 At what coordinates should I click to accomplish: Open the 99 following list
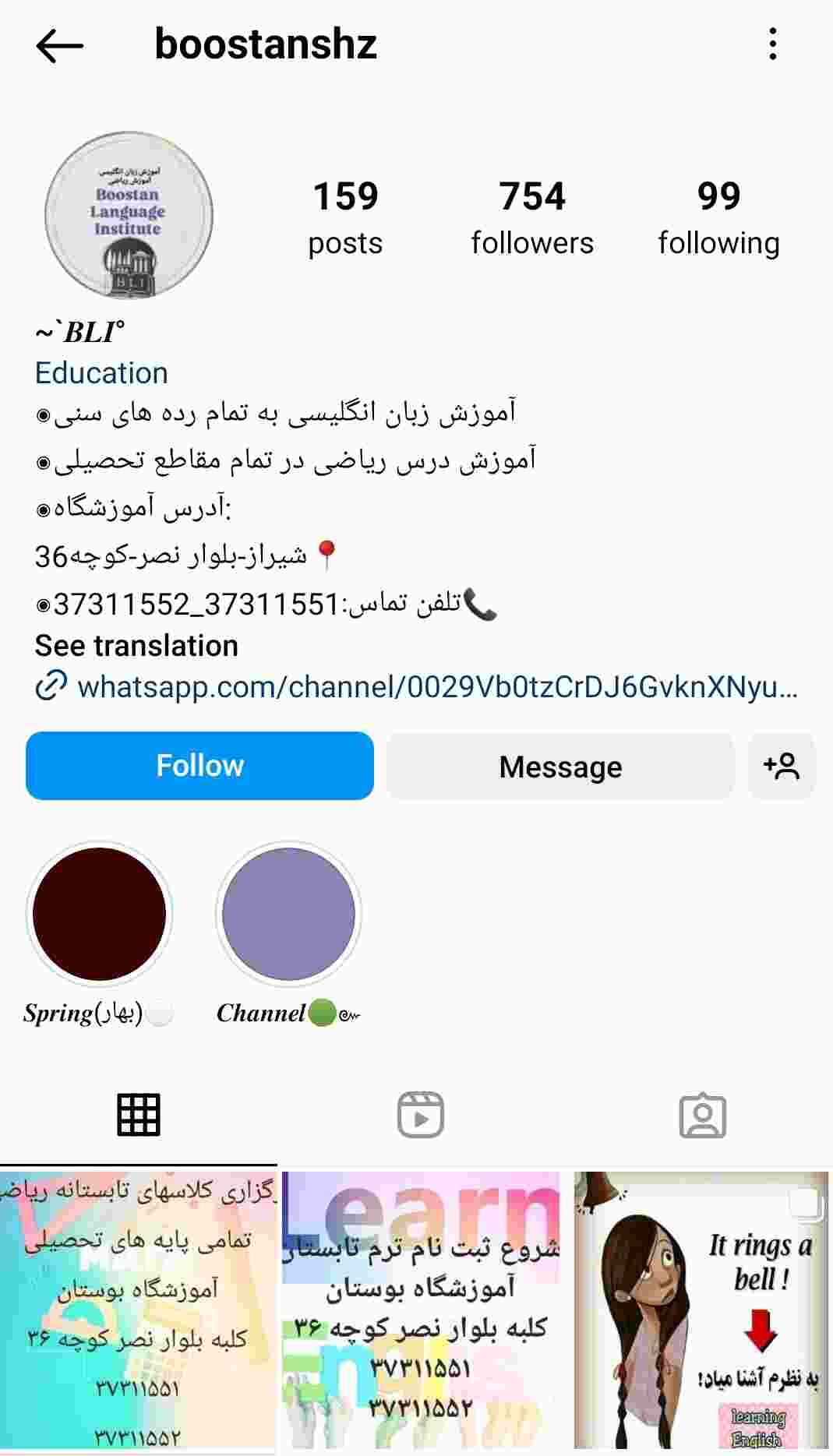click(718, 218)
